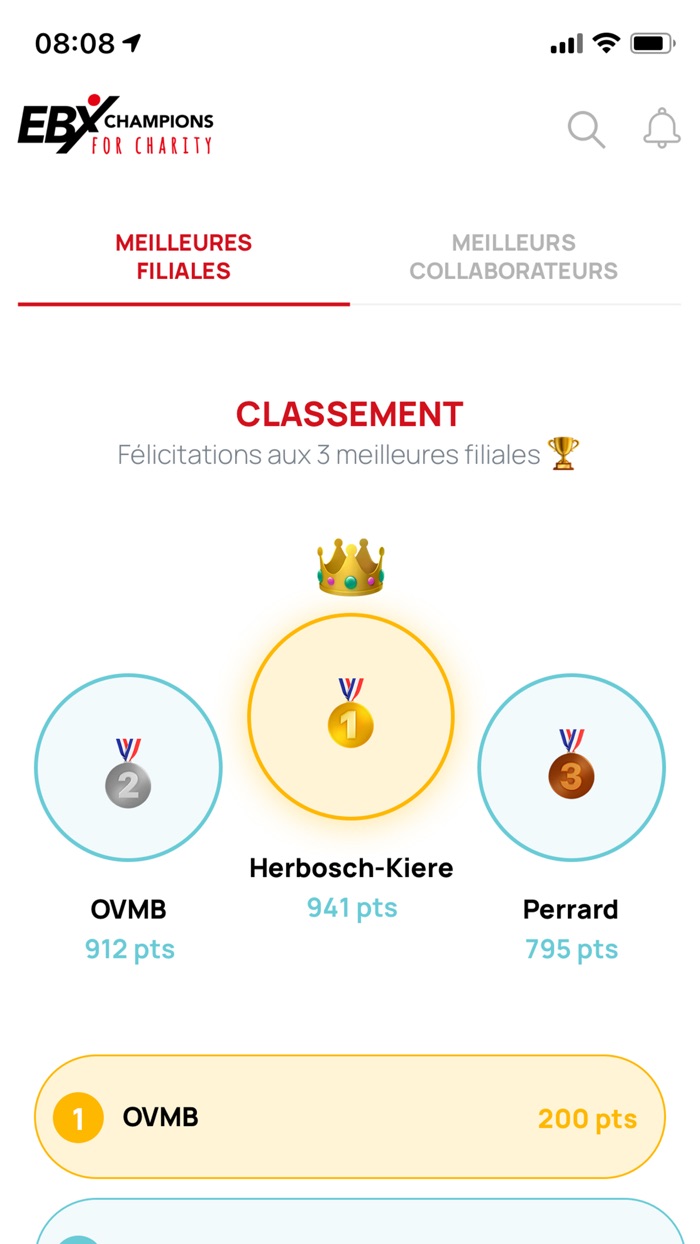This screenshot has width=700, height=1244.
Task: Switch to the Meilleurs Collaborateurs tab
Action: tap(514, 257)
